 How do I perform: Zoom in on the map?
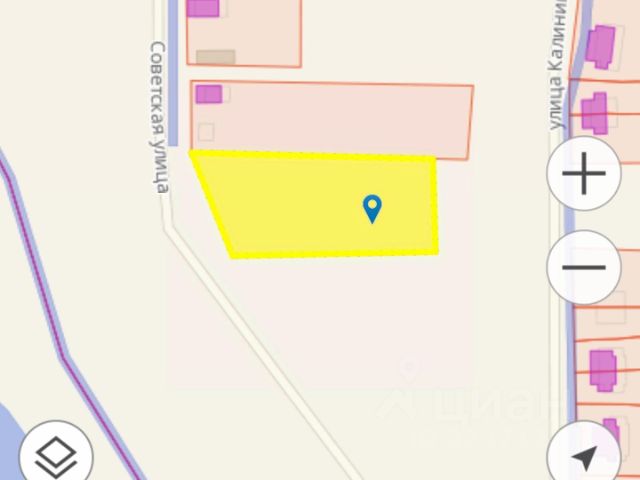584,176
